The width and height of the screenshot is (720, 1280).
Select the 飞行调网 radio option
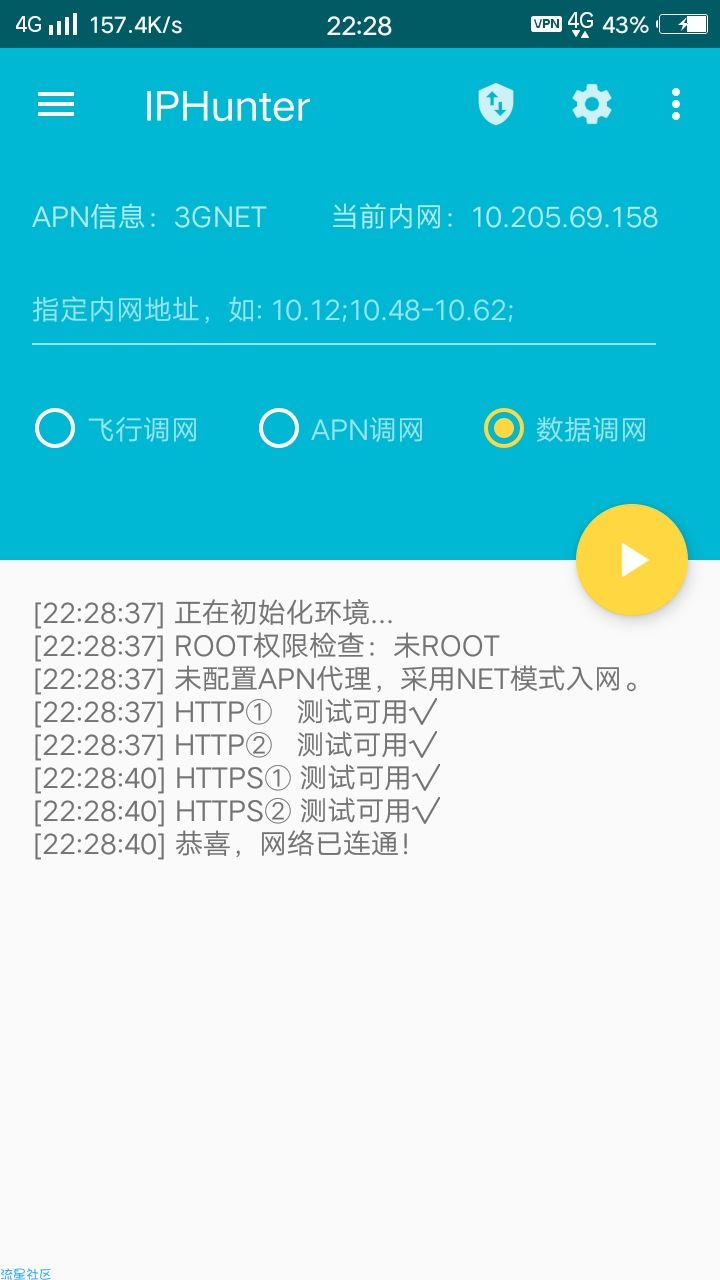point(55,429)
